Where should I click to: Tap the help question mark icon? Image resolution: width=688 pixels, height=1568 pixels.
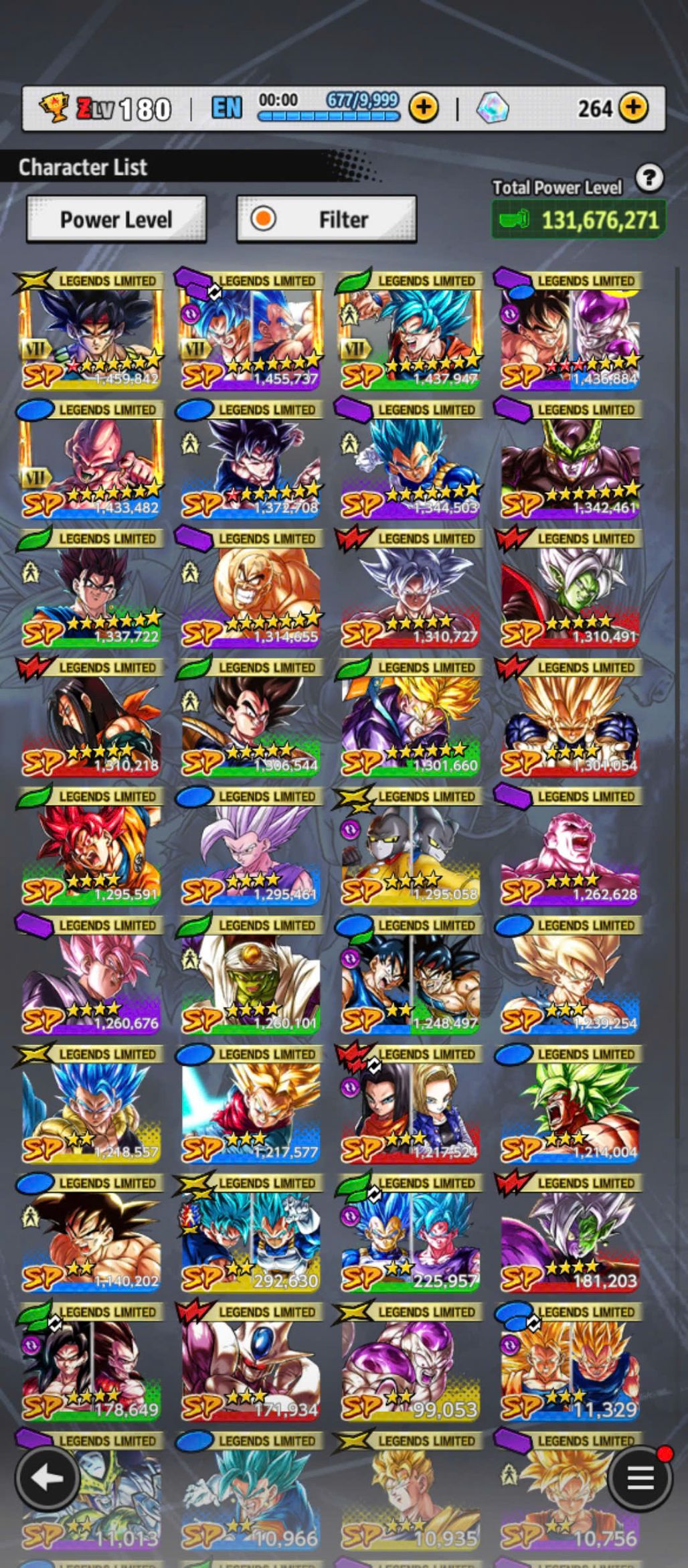[649, 179]
